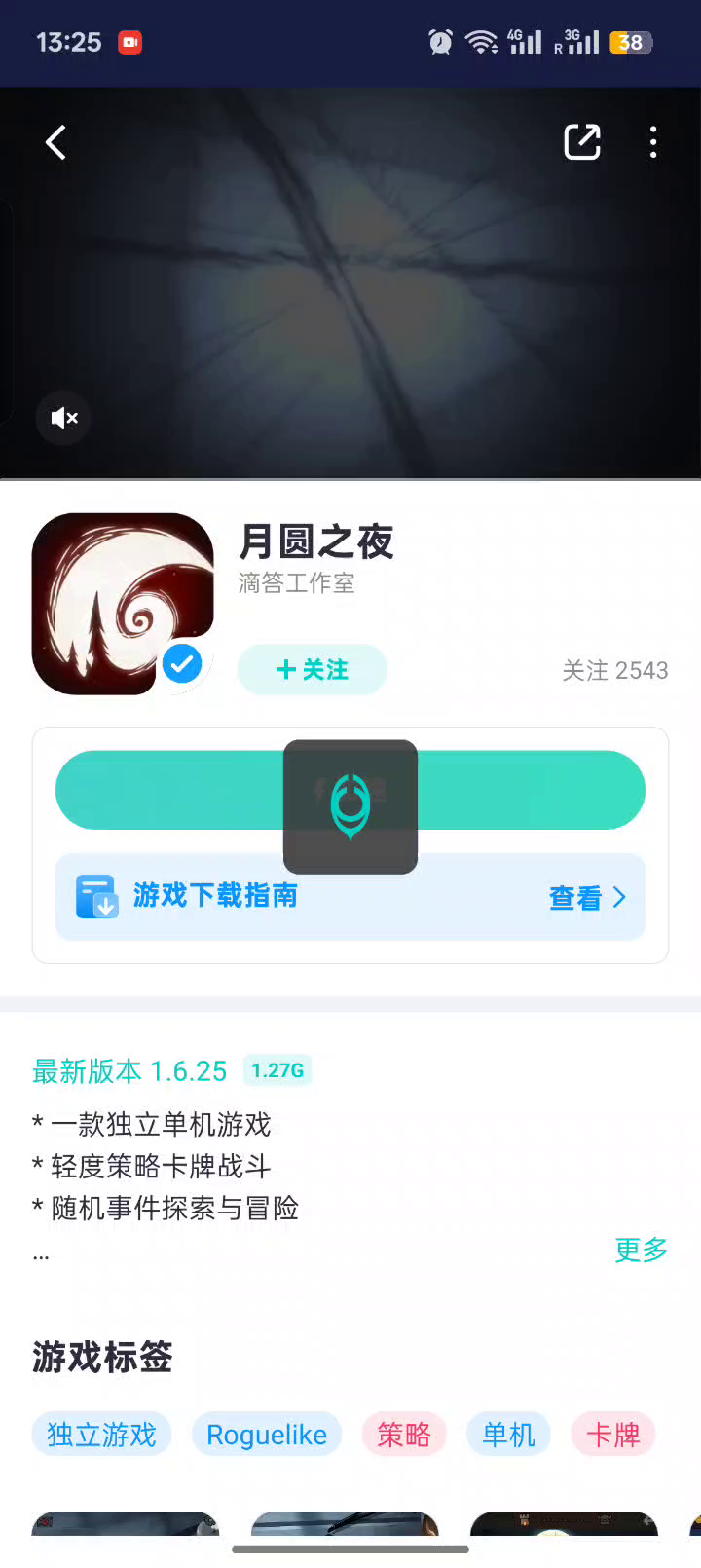This screenshot has height=1568, width=701.
Task: Tap the large green download button
Action: click(350, 790)
